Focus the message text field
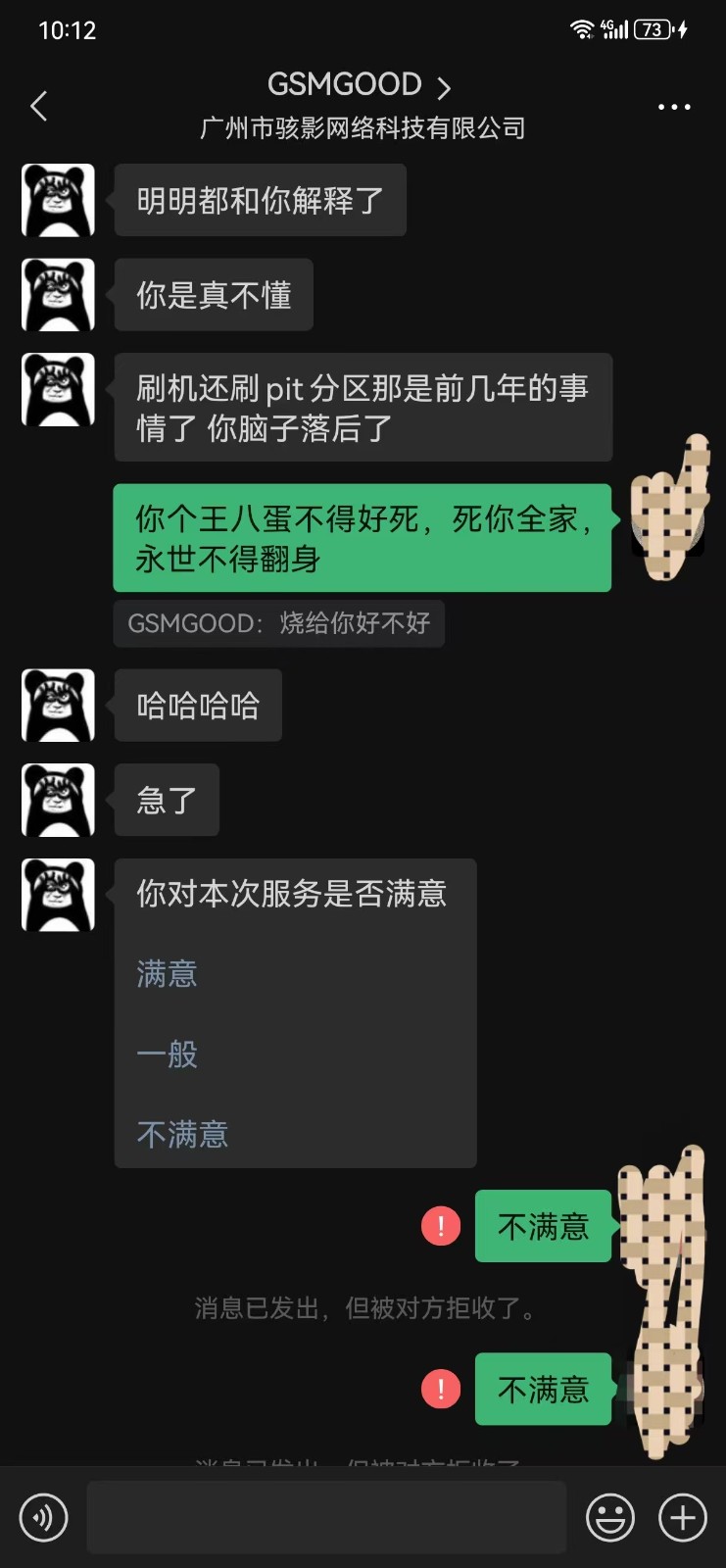The height and width of the screenshot is (1568, 726). pyautogui.click(x=326, y=1518)
